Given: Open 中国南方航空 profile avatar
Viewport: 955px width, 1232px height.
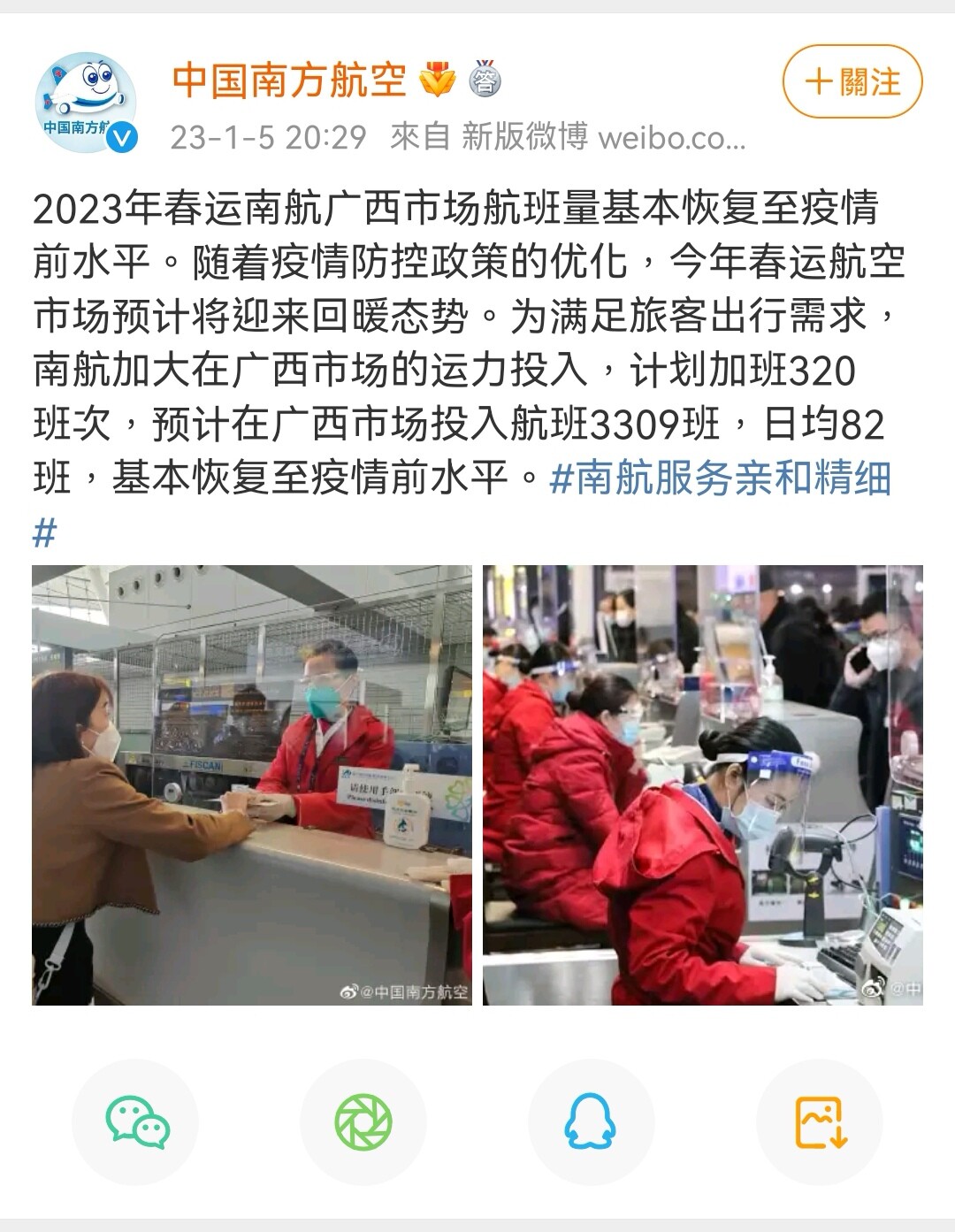Looking at the screenshot, I should click(x=86, y=103).
